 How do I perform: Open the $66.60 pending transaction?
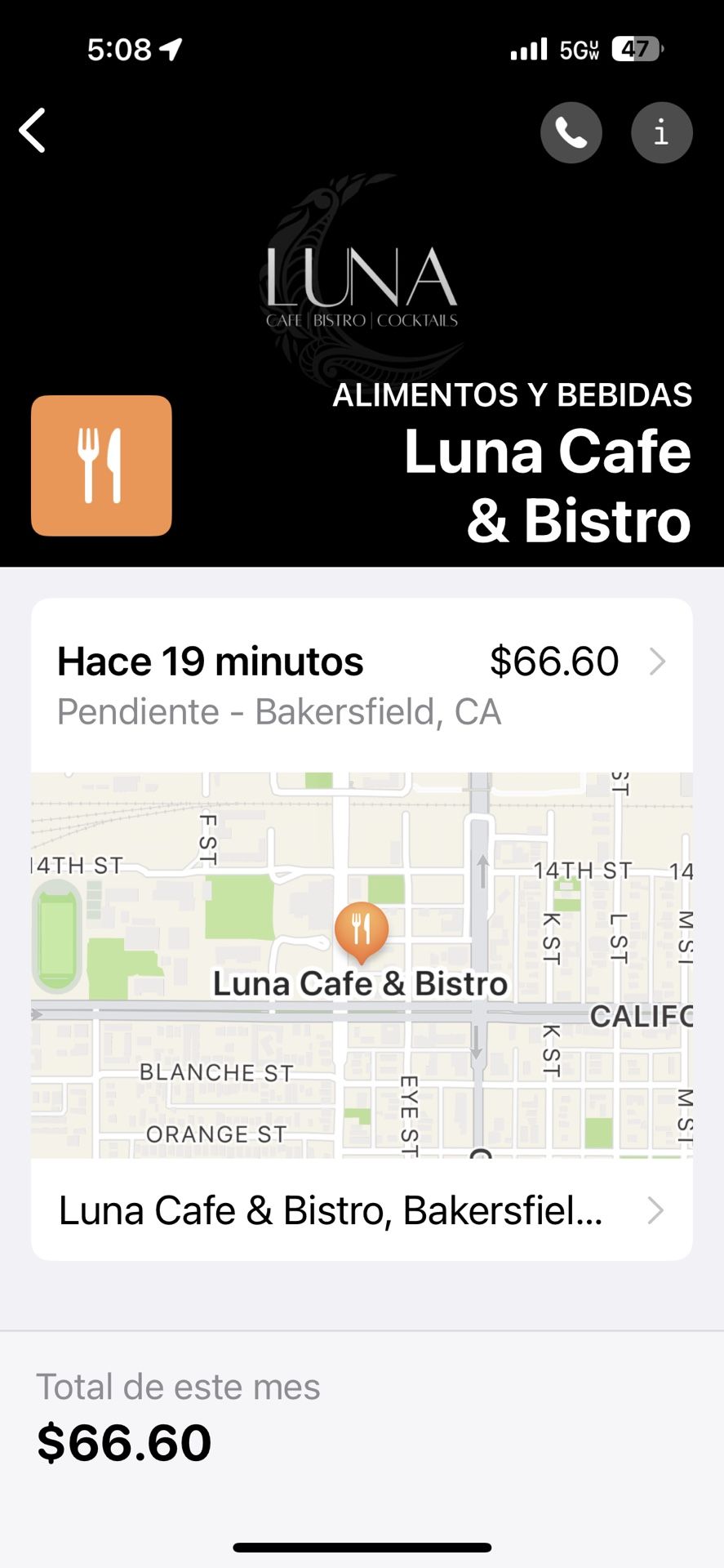click(362, 684)
